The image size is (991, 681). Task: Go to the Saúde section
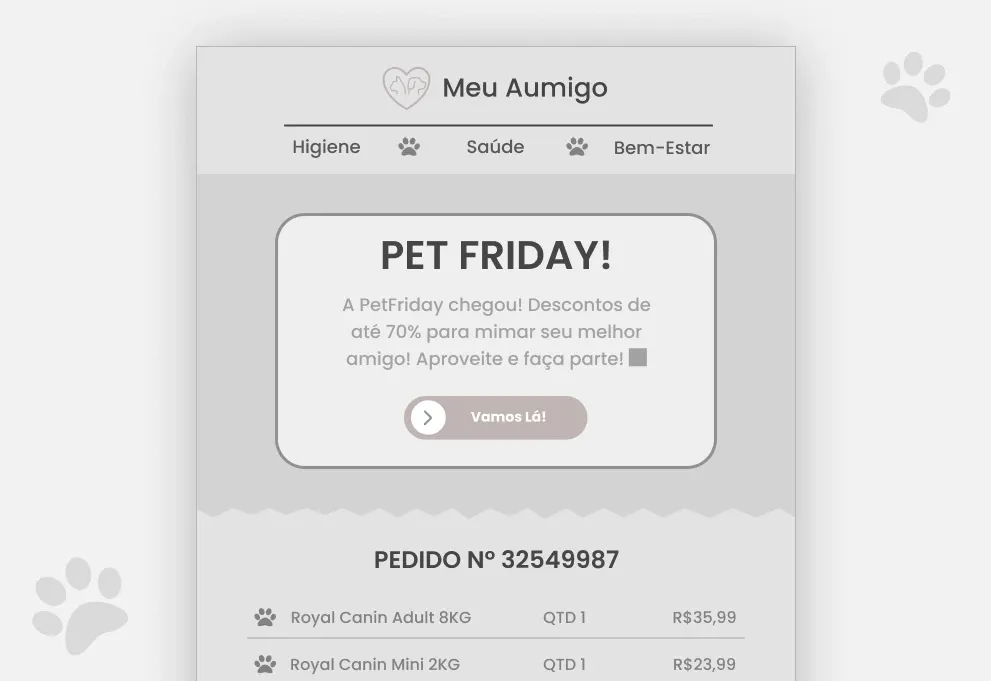click(x=495, y=147)
